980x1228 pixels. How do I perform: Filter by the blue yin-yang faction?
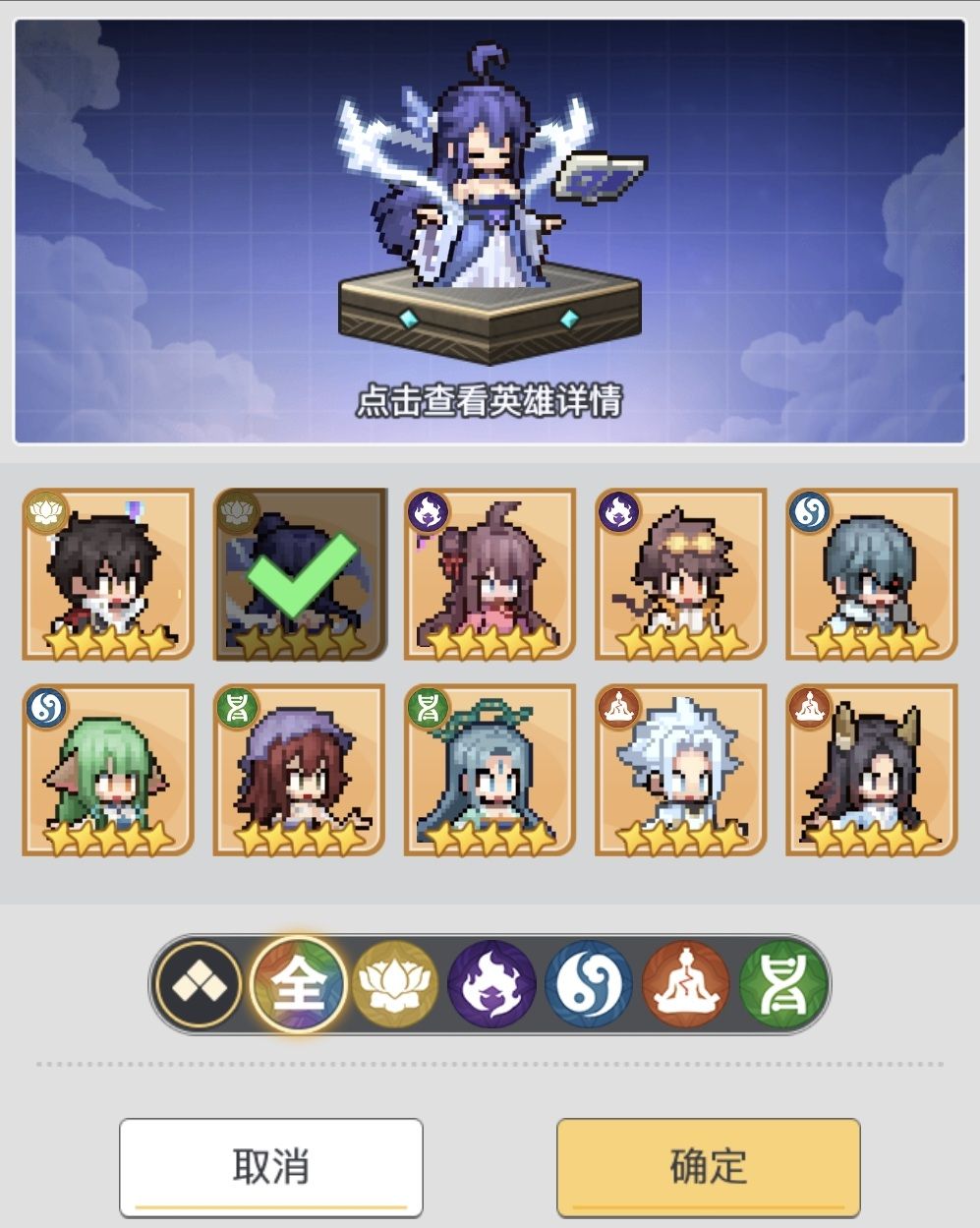[x=588, y=984]
